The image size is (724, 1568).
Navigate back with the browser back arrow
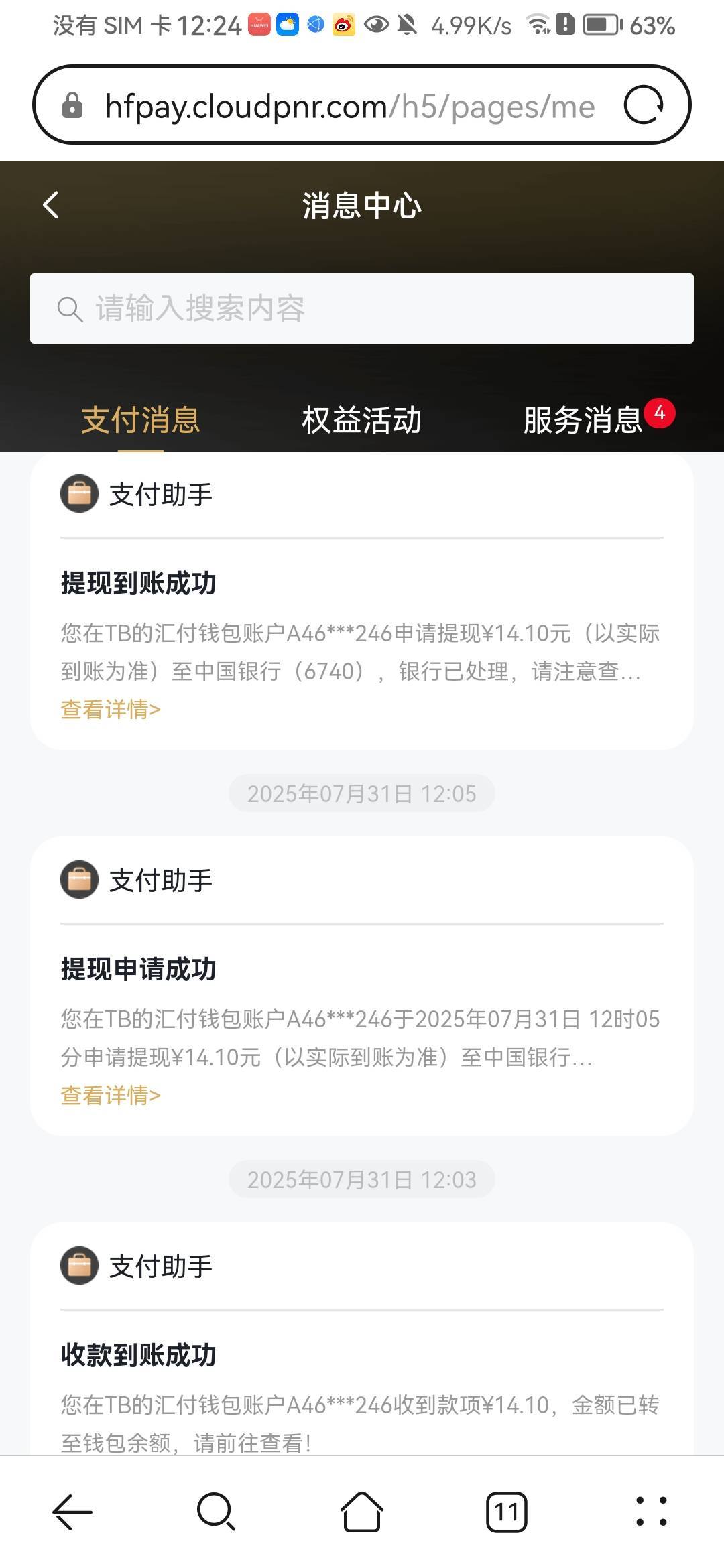pyautogui.click(x=72, y=1512)
